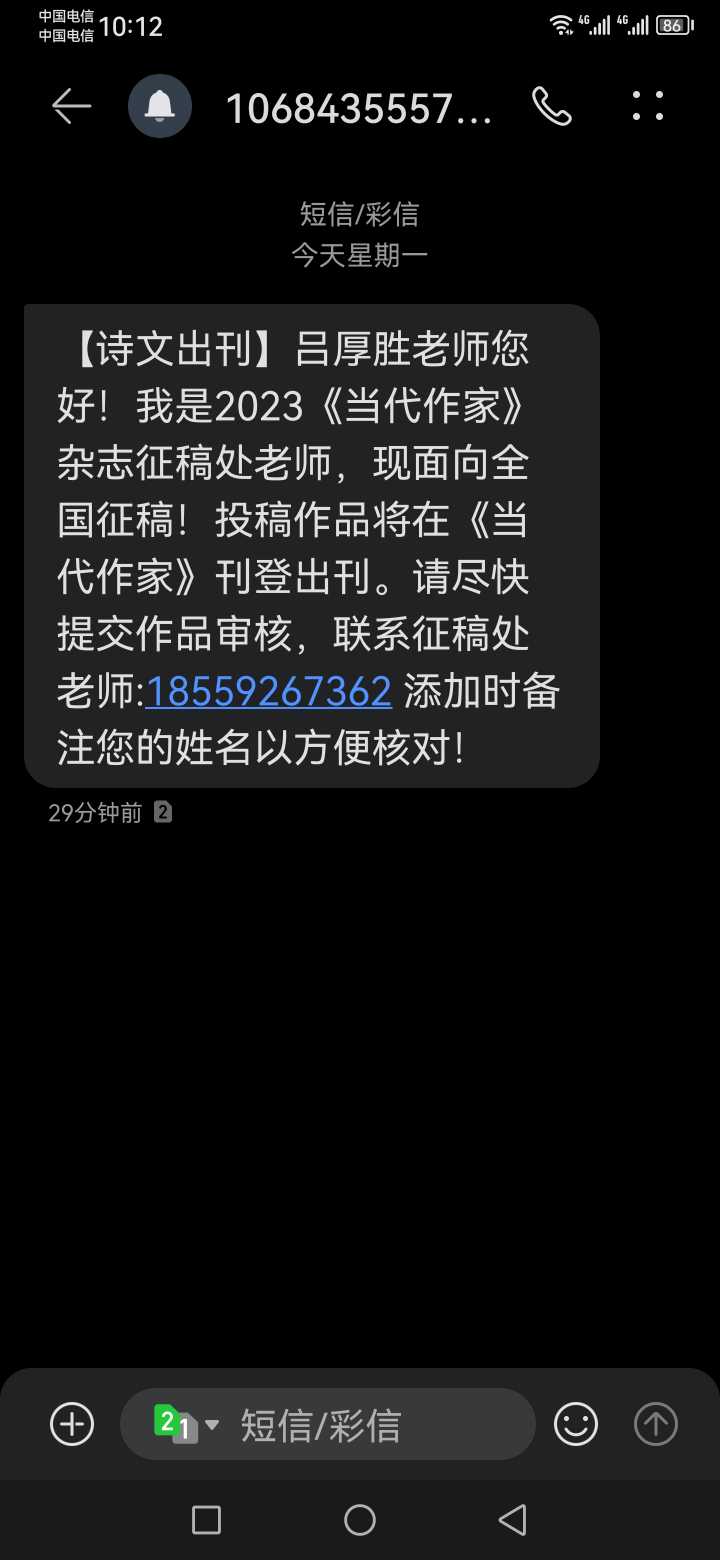720x1560 pixels.
Task: Tap the send arrow button
Action: tap(656, 1423)
